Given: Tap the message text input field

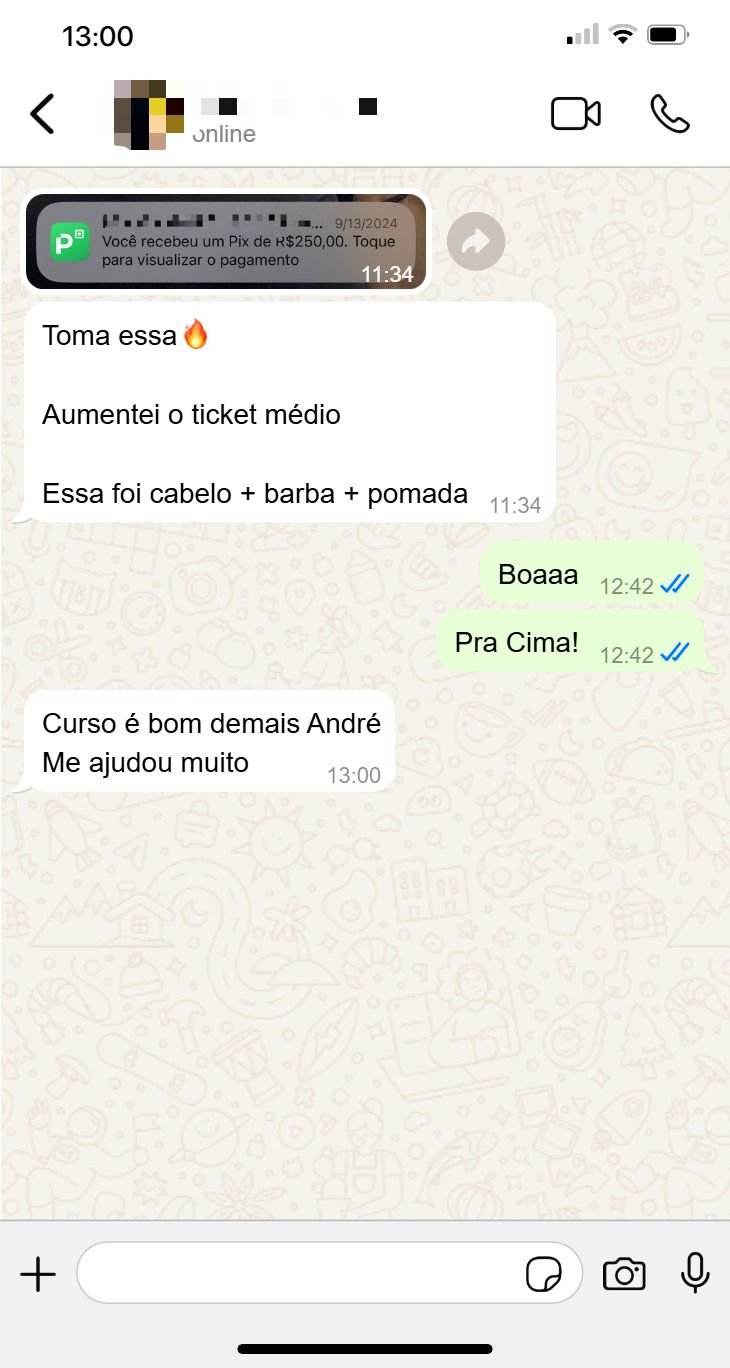Looking at the screenshot, I should 300,1273.
